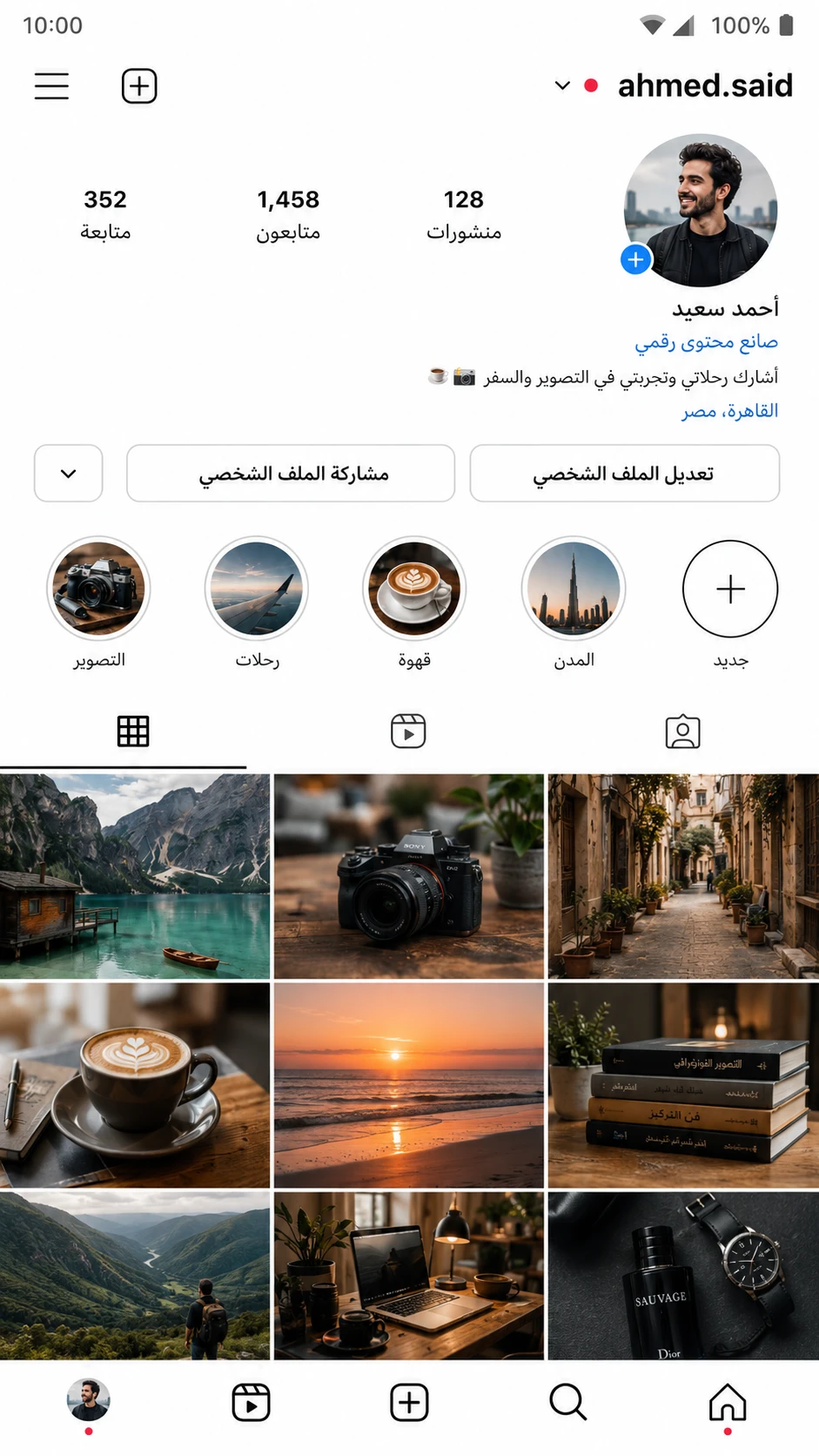The width and height of the screenshot is (819, 1456).
Task: Add a story via the profile picture plus
Action: [636, 259]
